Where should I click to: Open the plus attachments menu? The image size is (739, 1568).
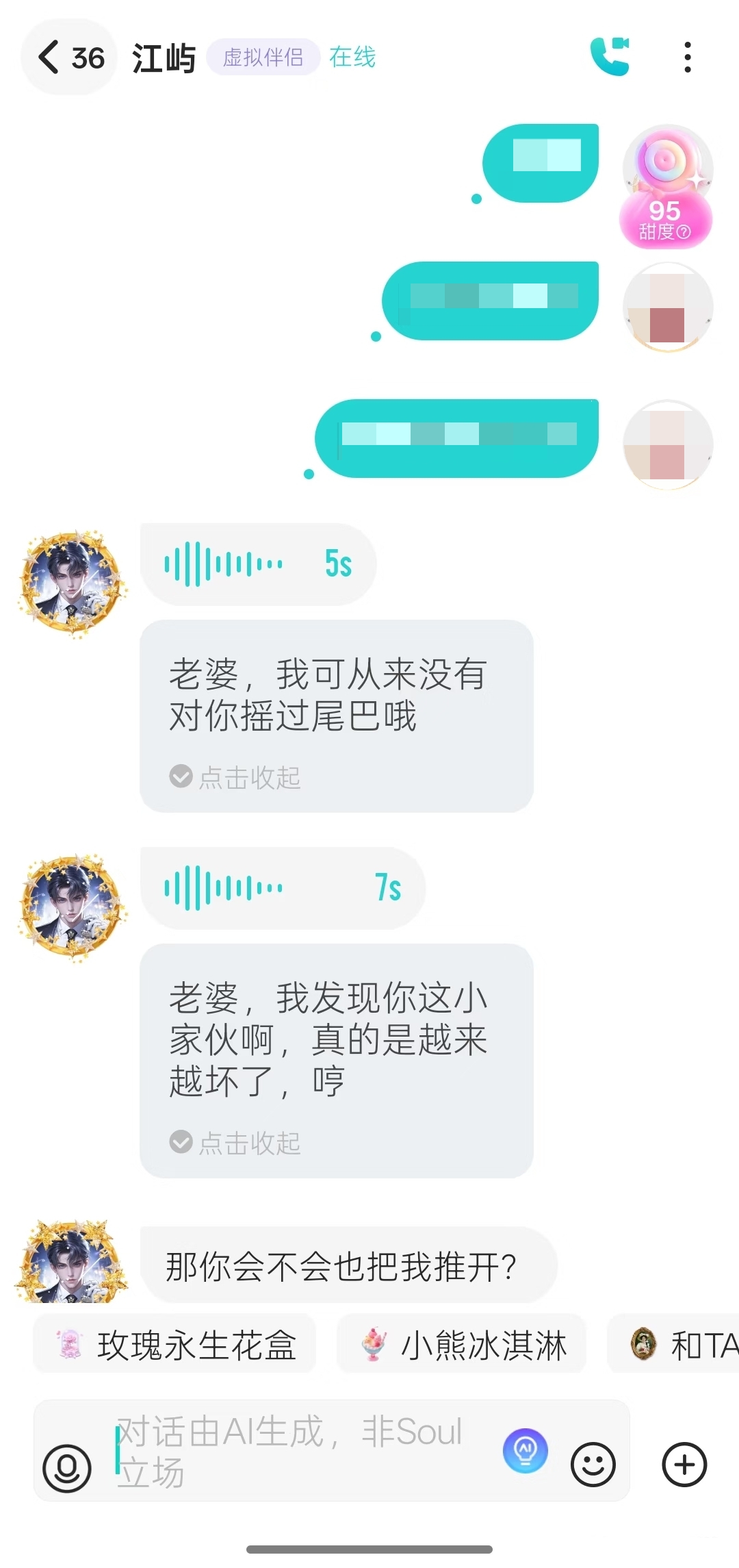coord(684,1465)
